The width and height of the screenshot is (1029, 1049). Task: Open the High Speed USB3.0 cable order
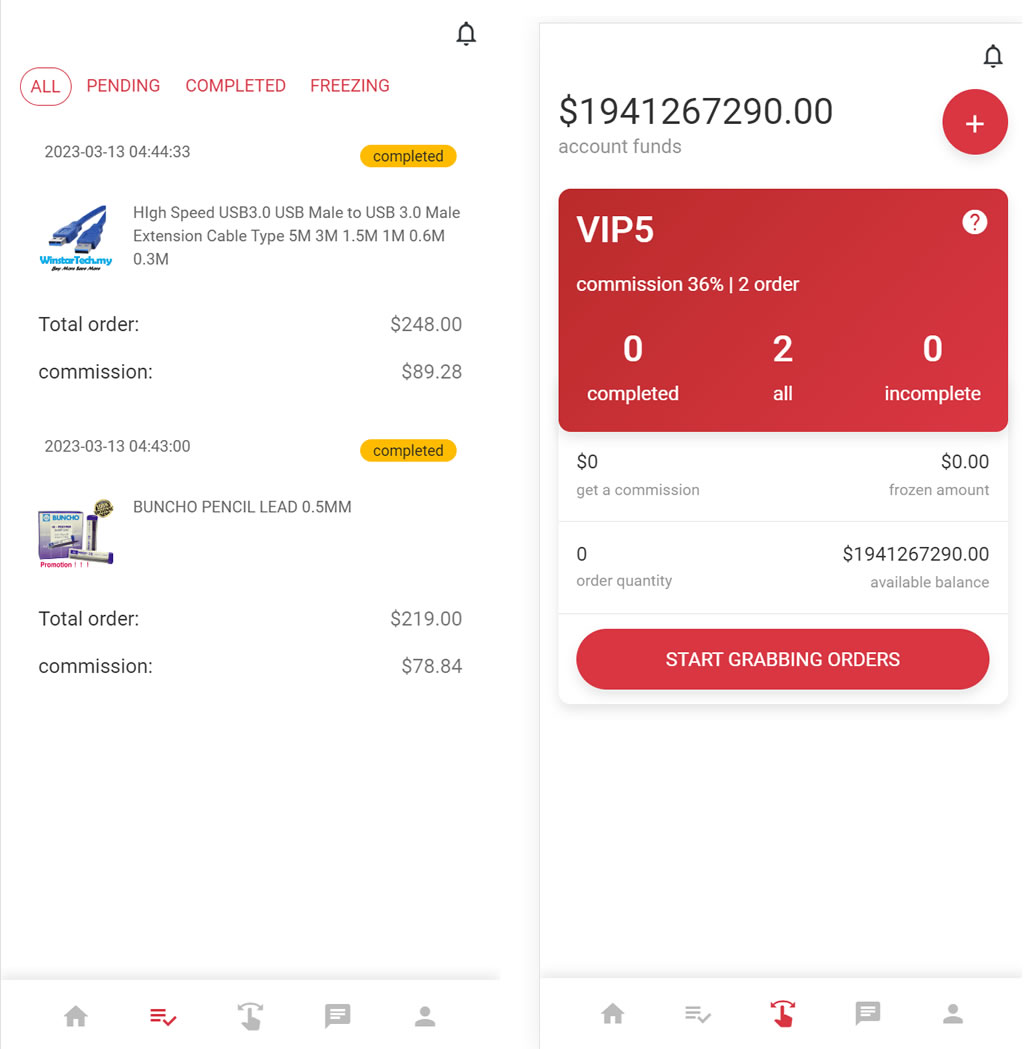(296, 235)
